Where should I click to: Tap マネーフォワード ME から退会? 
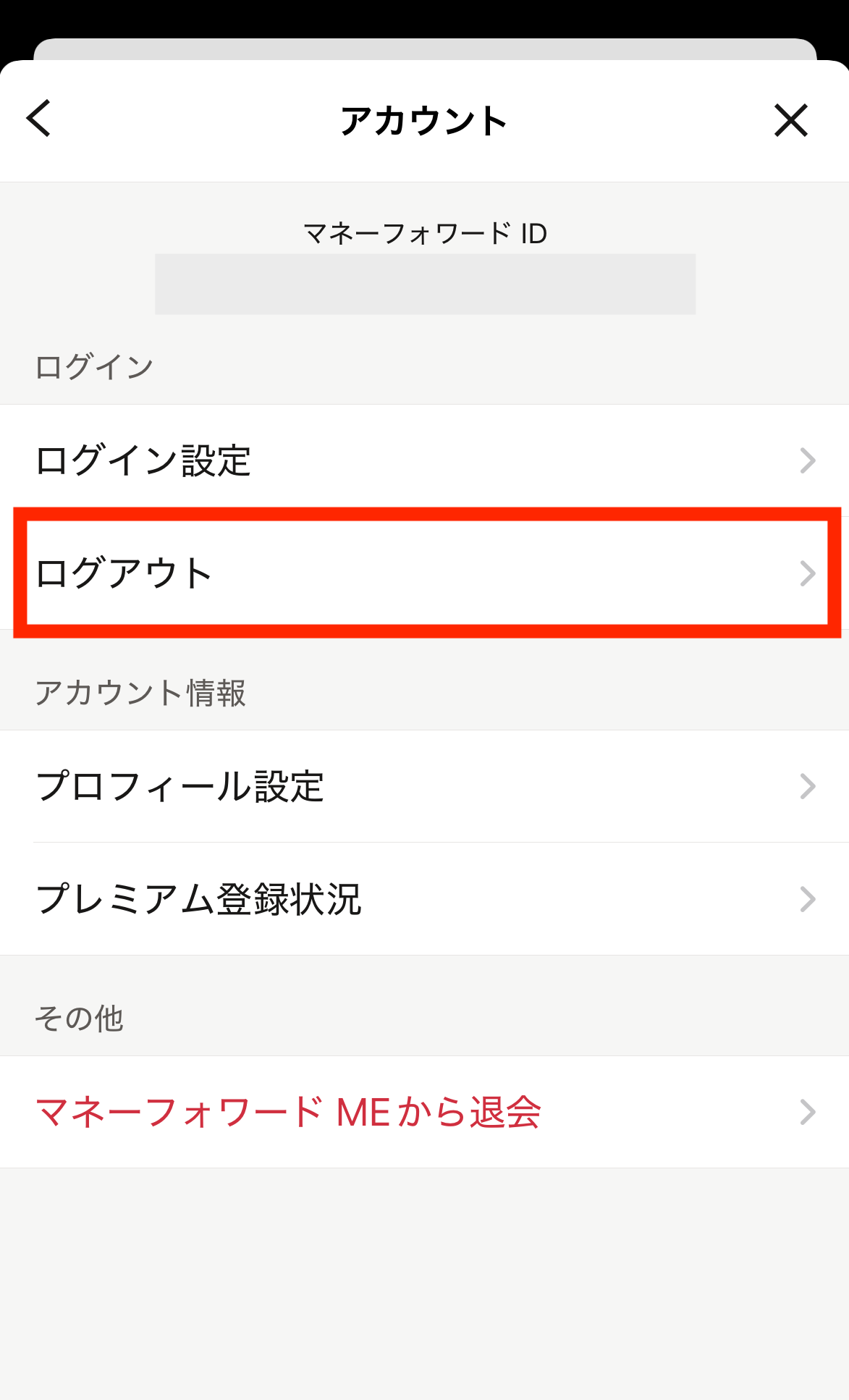click(424, 1112)
